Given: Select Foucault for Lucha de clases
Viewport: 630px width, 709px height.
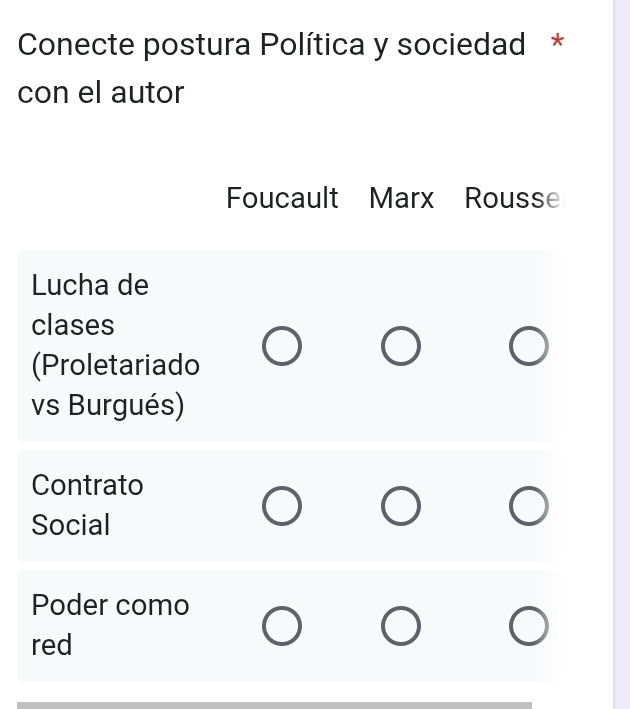Looking at the screenshot, I should [x=282, y=346].
